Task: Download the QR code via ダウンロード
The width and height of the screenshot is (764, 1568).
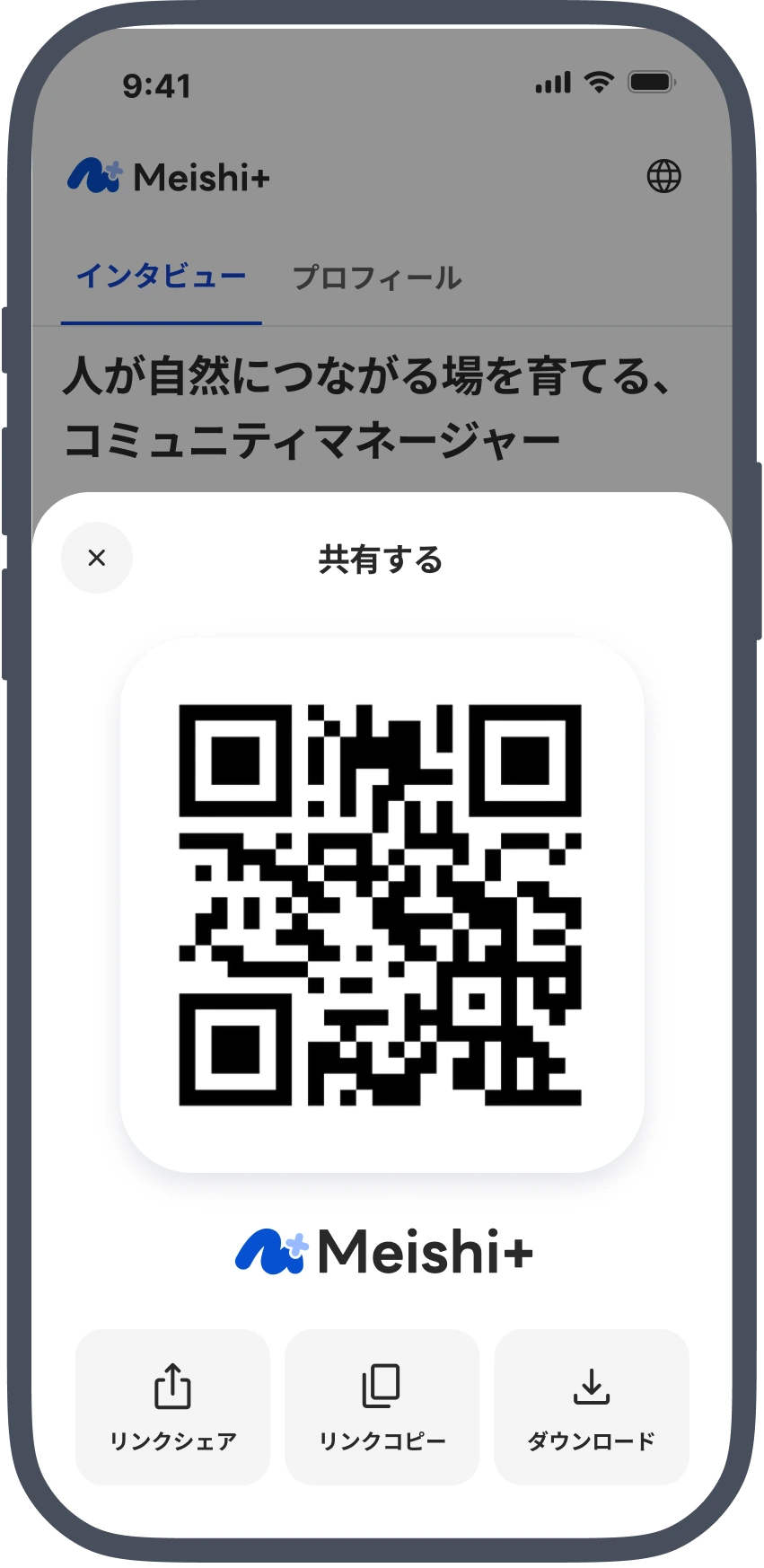Action: (592, 1407)
